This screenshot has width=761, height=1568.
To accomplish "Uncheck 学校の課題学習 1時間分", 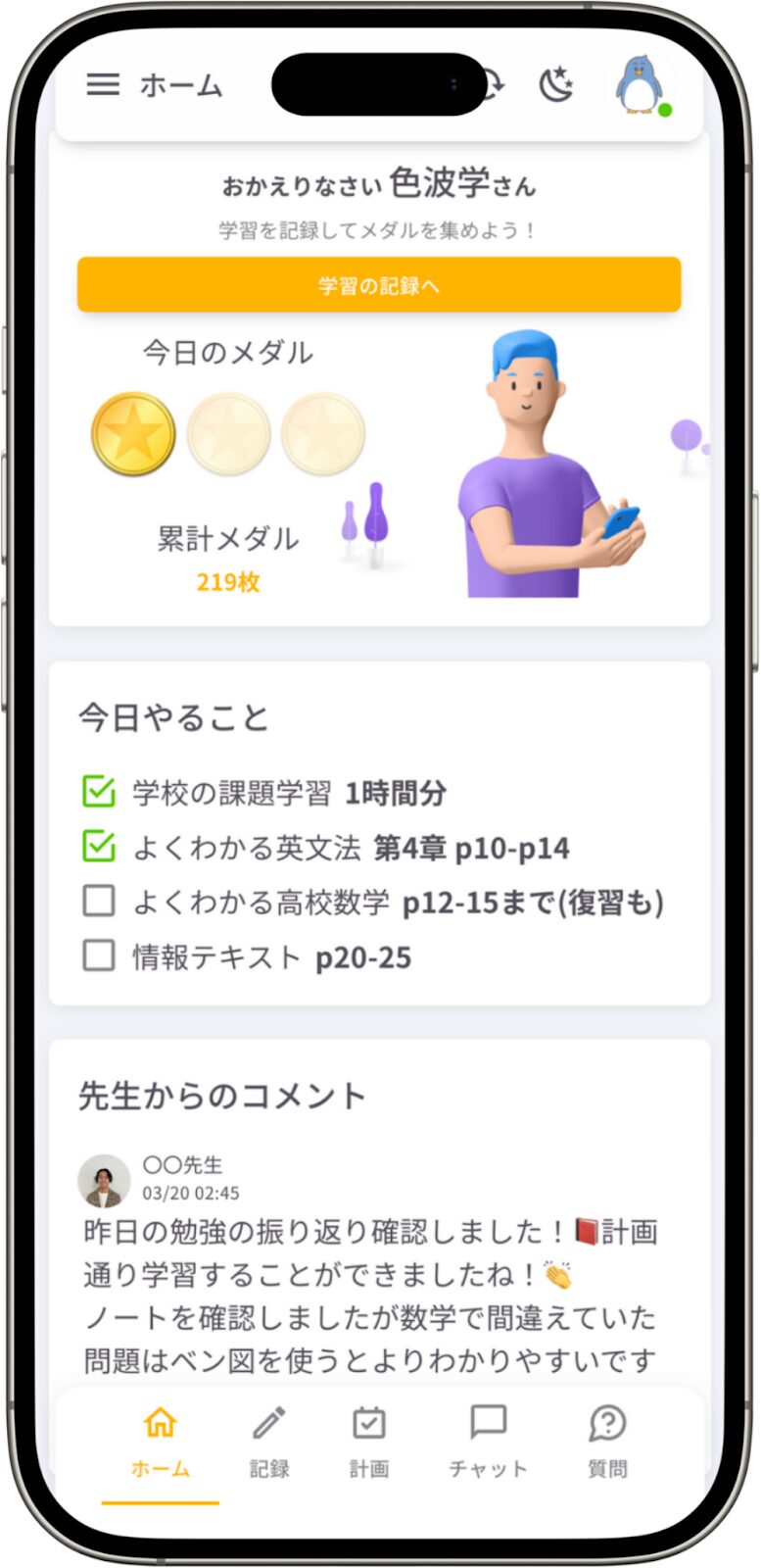I will 99,792.
